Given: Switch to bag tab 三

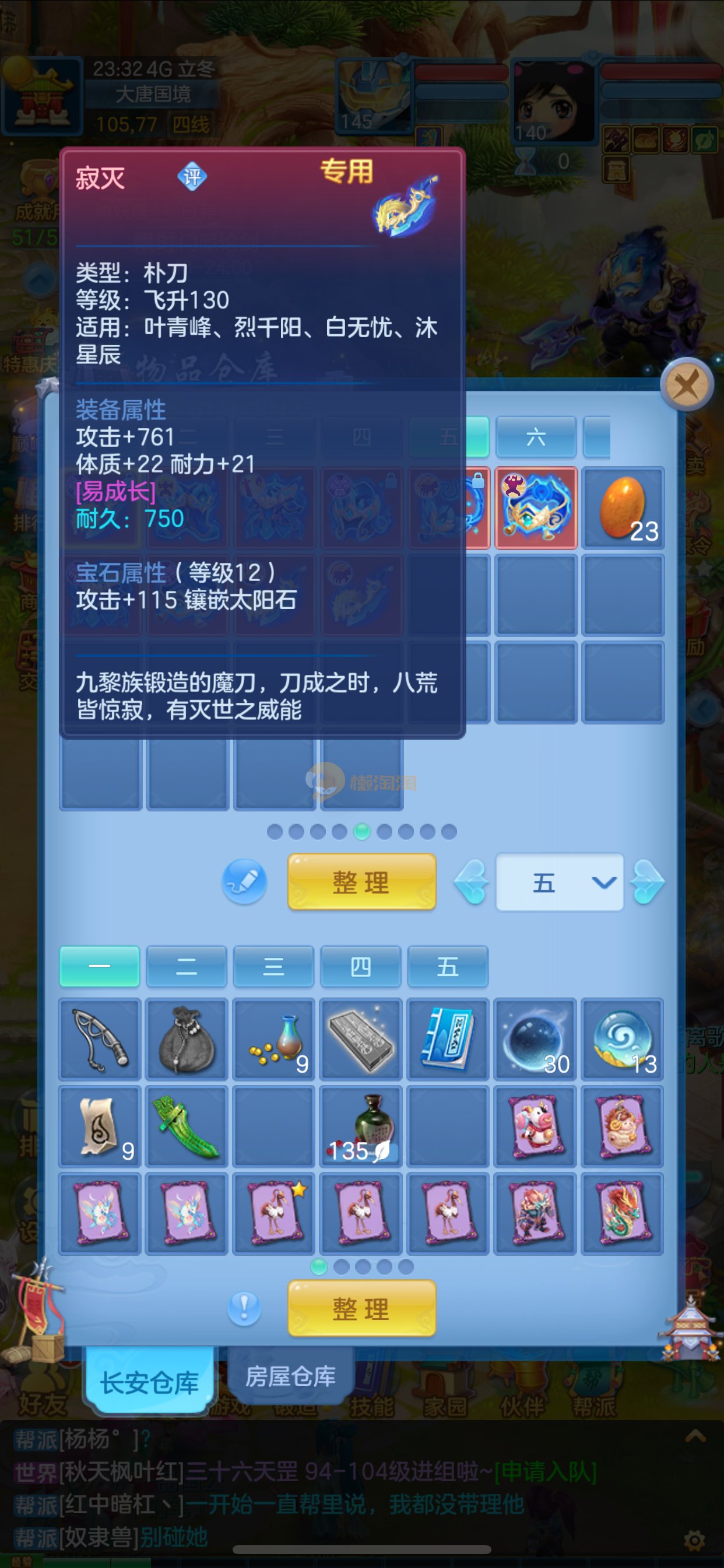Looking at the screenshot, I should [x=273, y=967].
